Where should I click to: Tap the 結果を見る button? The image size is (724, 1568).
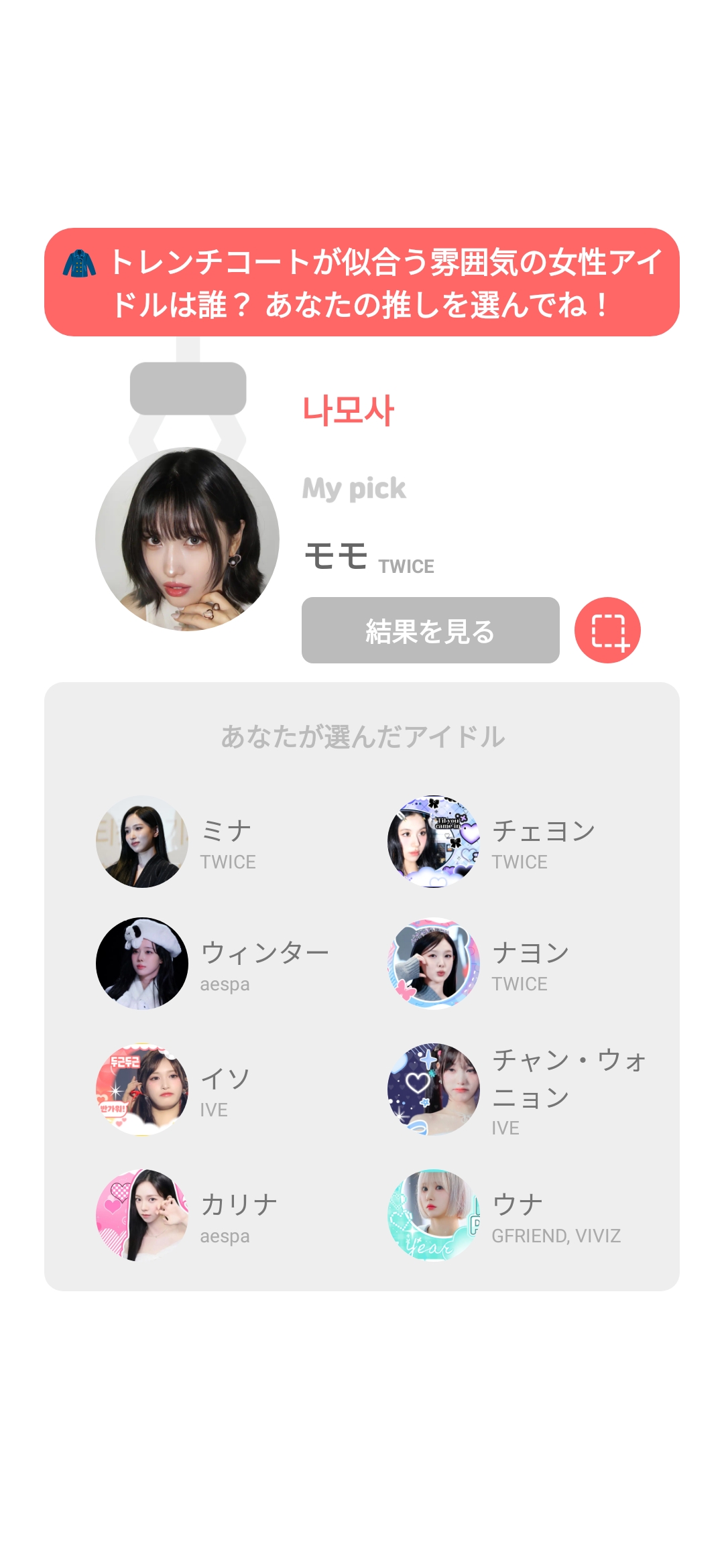click(x=430, y=631)
